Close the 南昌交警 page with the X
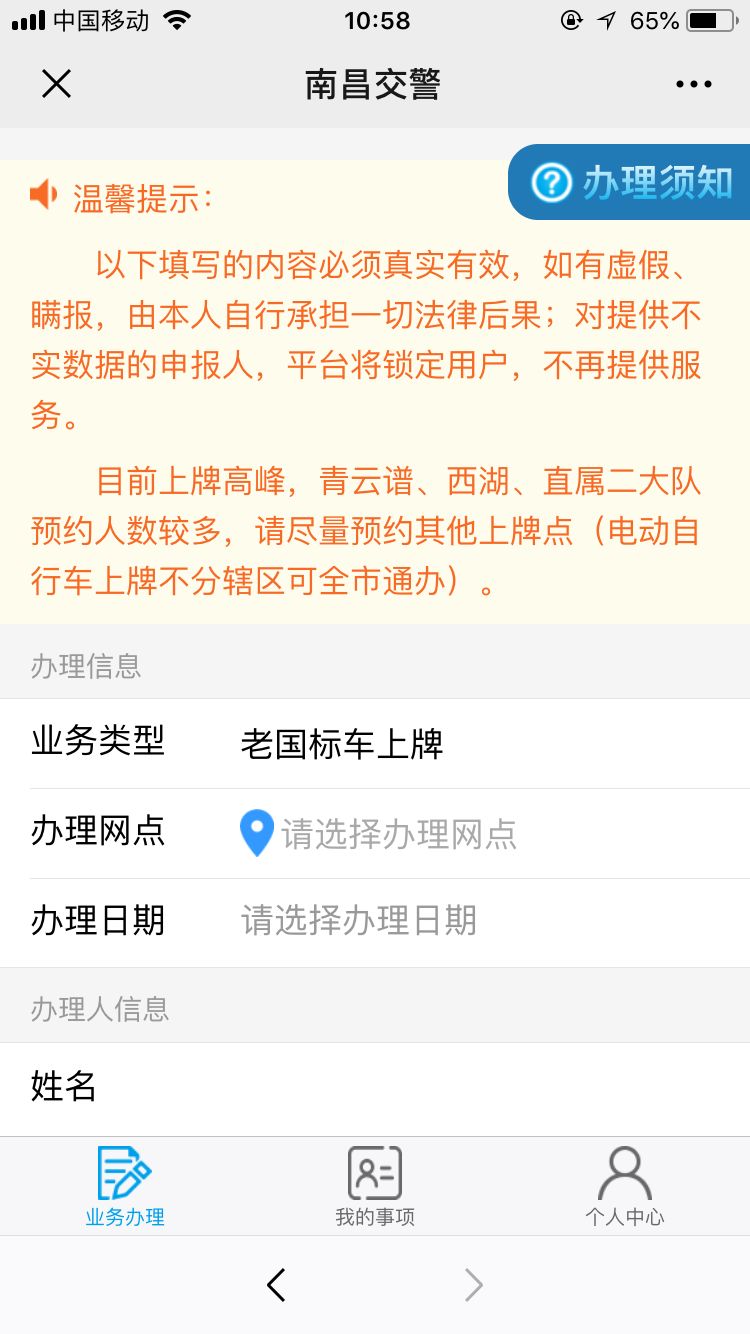This screenshot has height=1334, width=750. click(56, 84)
